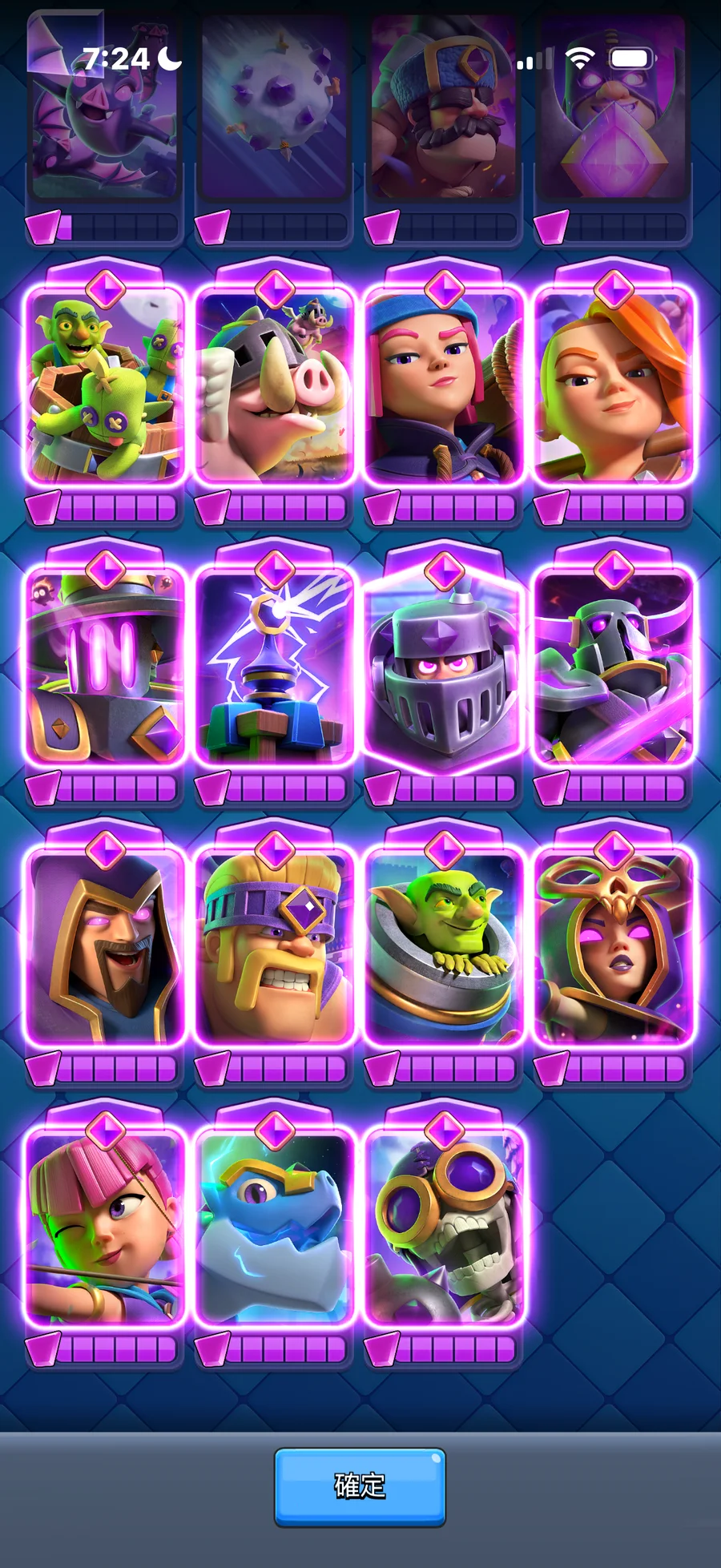Select the P.E.K.K.A evolution card
This screenshot has width=721, height=1568.
(x=614, y=667)
